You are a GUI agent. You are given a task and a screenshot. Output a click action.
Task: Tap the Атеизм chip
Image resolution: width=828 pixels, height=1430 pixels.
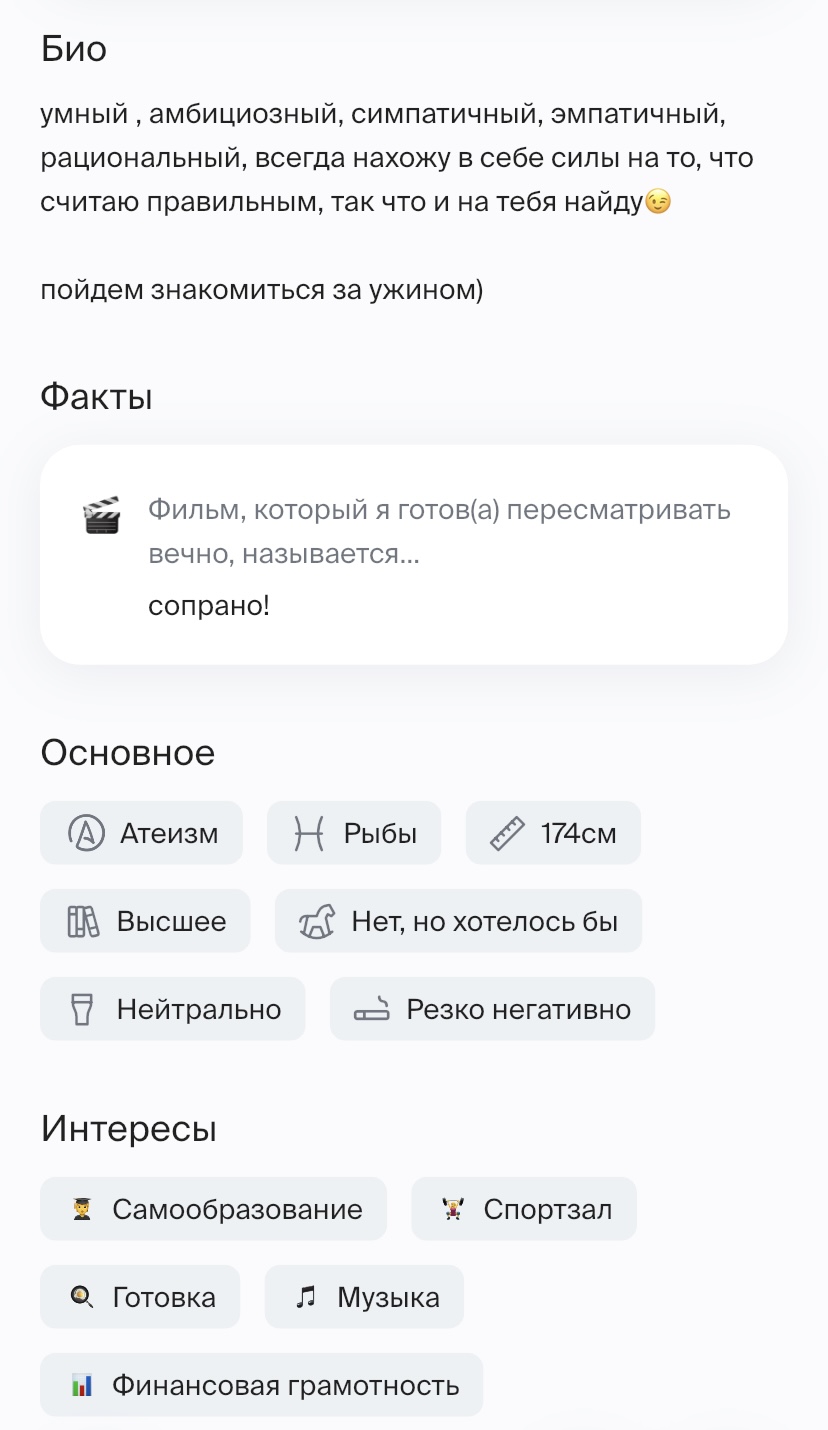[x=142, y=833]
